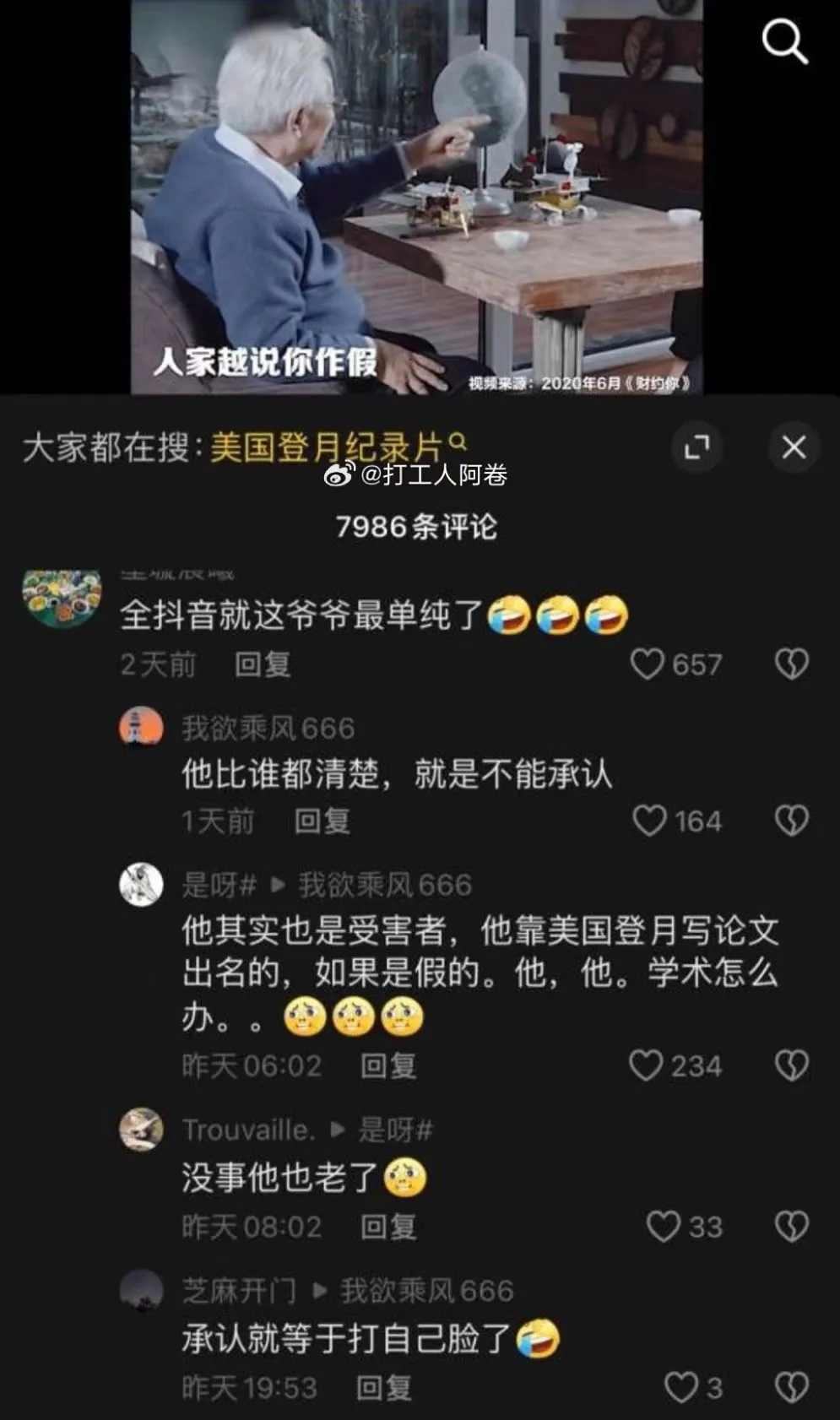This screenshot has height=1420, width=840.
Task: Open the search magnifier icon
Action: (785, 41)
